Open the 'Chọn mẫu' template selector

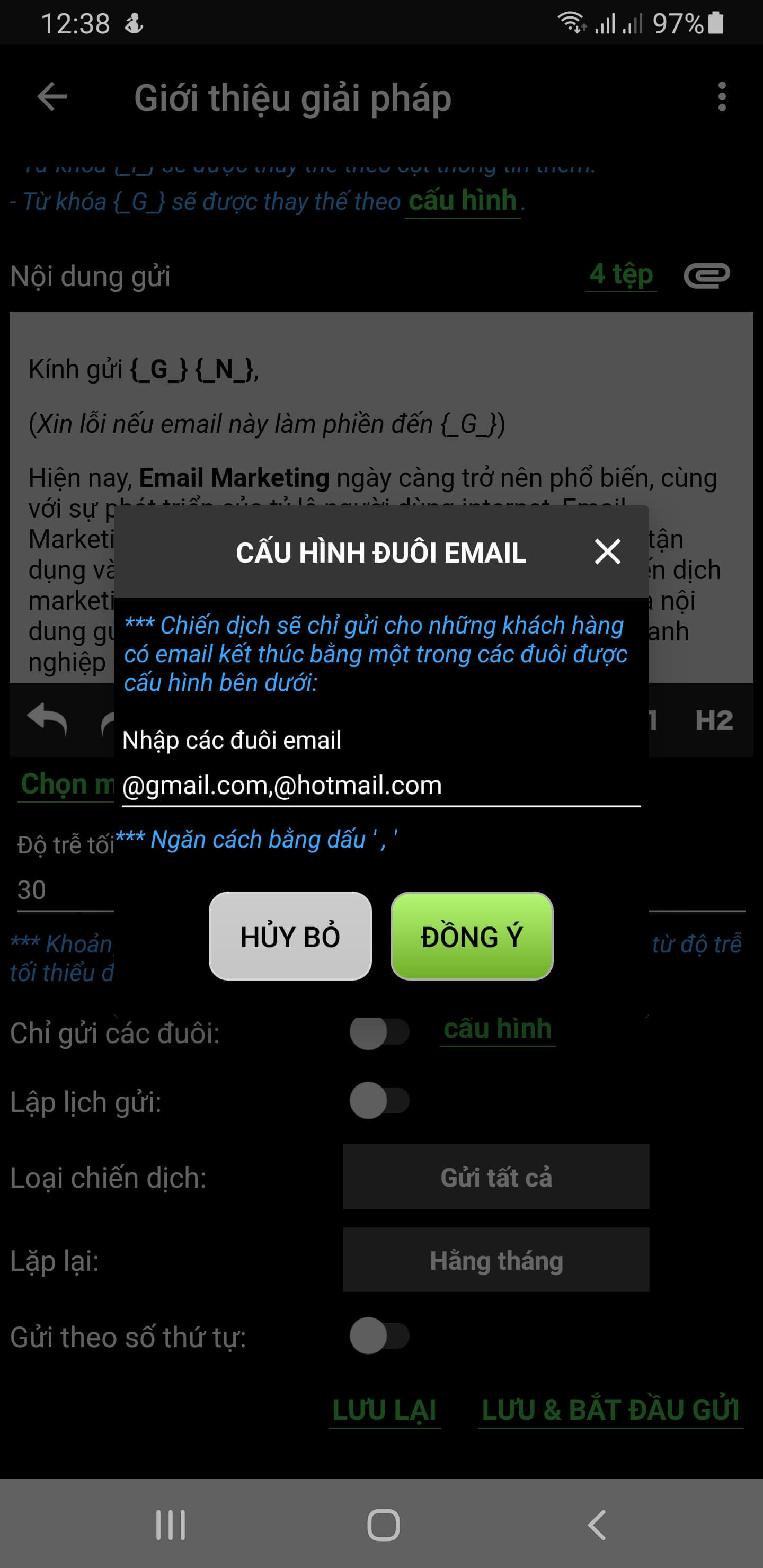(67, 784)
